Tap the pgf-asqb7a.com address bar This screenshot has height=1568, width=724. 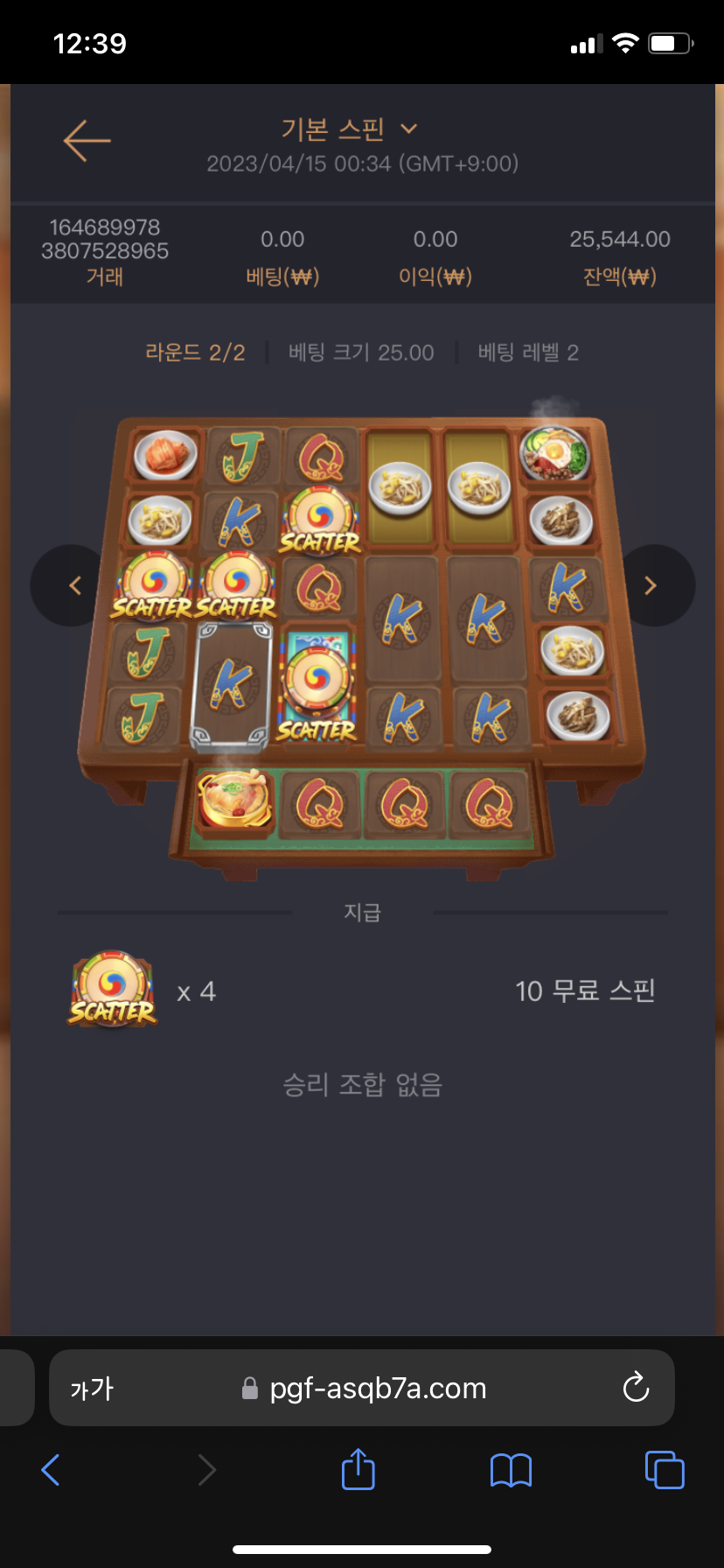coord(367,1389)
